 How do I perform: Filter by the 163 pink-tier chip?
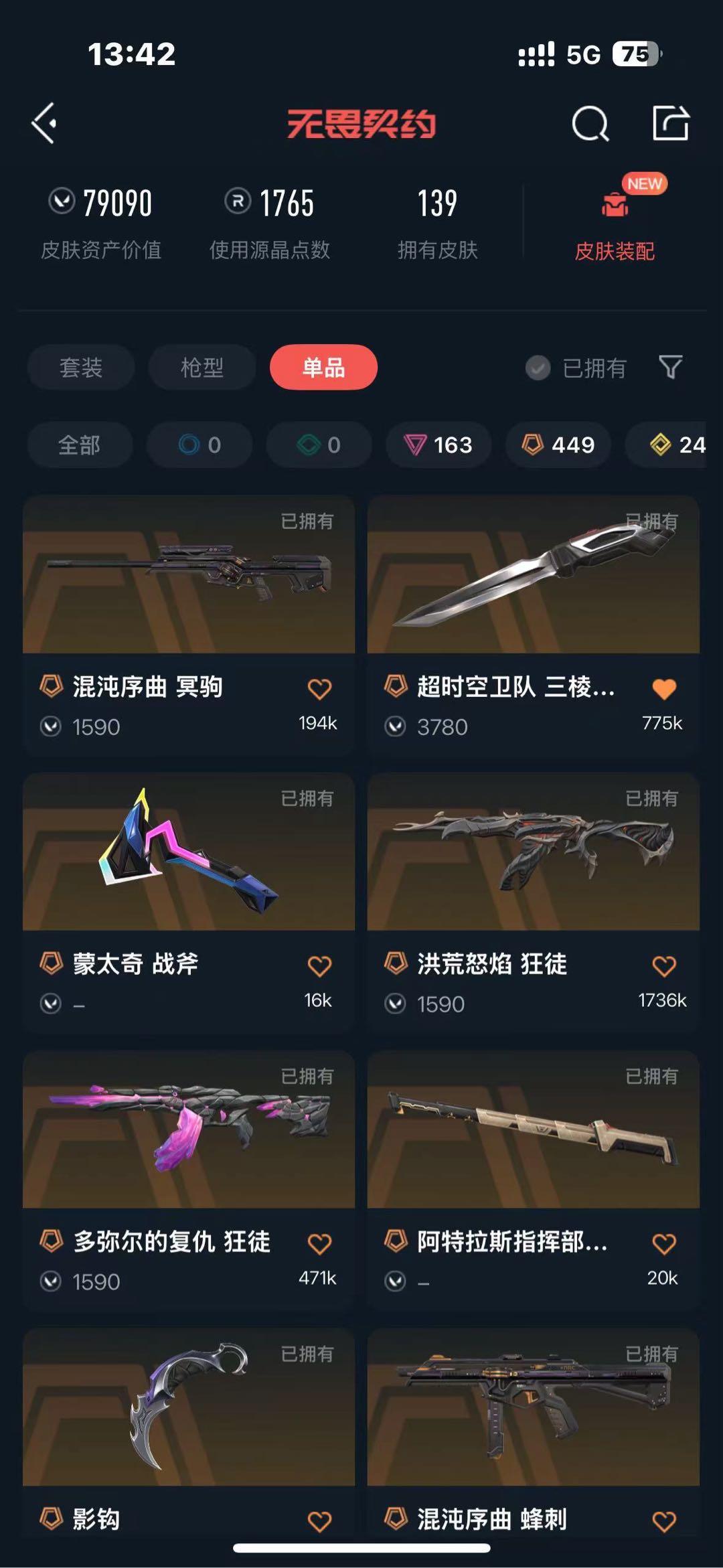click(x=438, y=445)
